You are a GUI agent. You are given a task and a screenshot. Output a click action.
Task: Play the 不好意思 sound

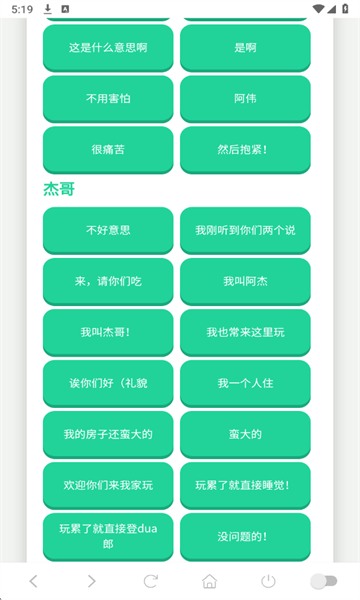108,230
